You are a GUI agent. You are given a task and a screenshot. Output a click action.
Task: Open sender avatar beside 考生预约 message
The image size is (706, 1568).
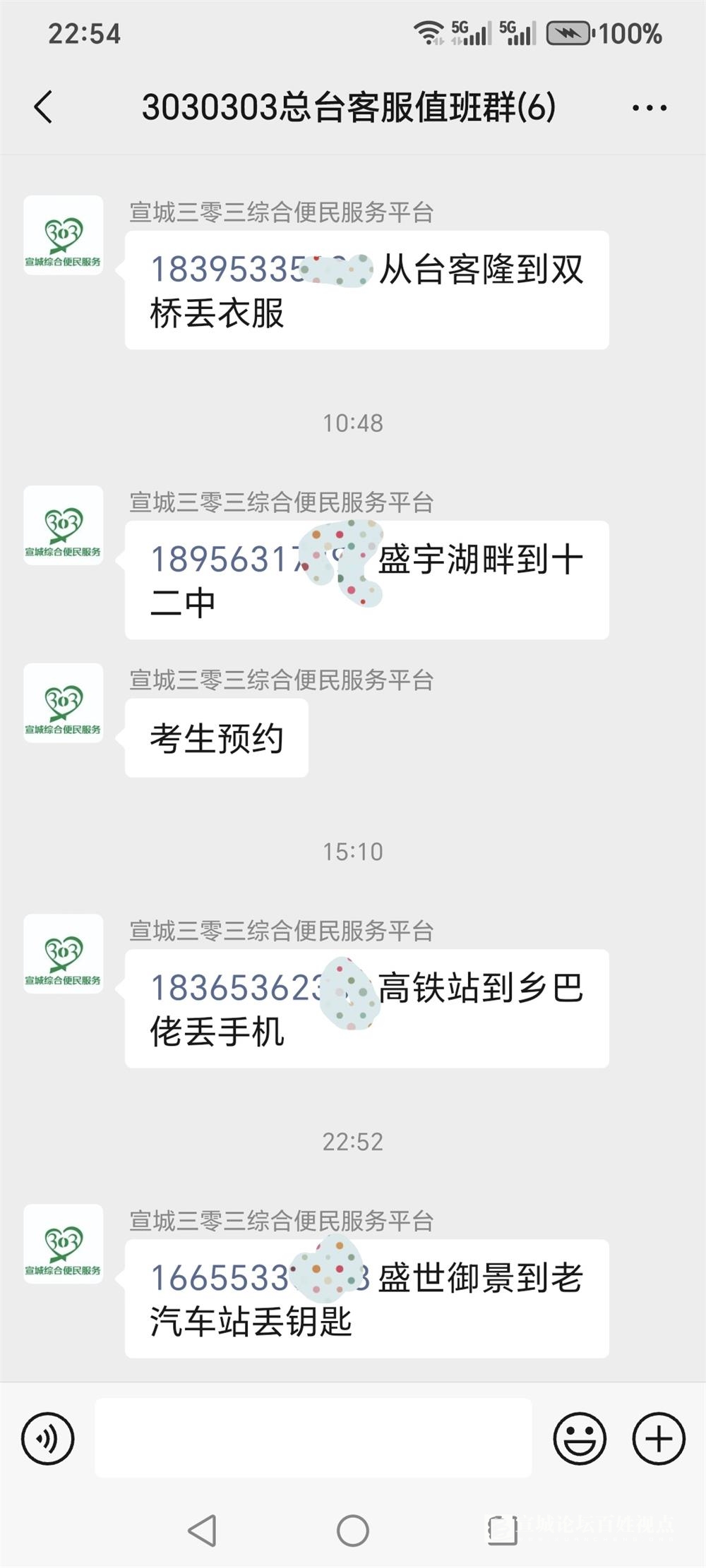click(x=64, y=703)
